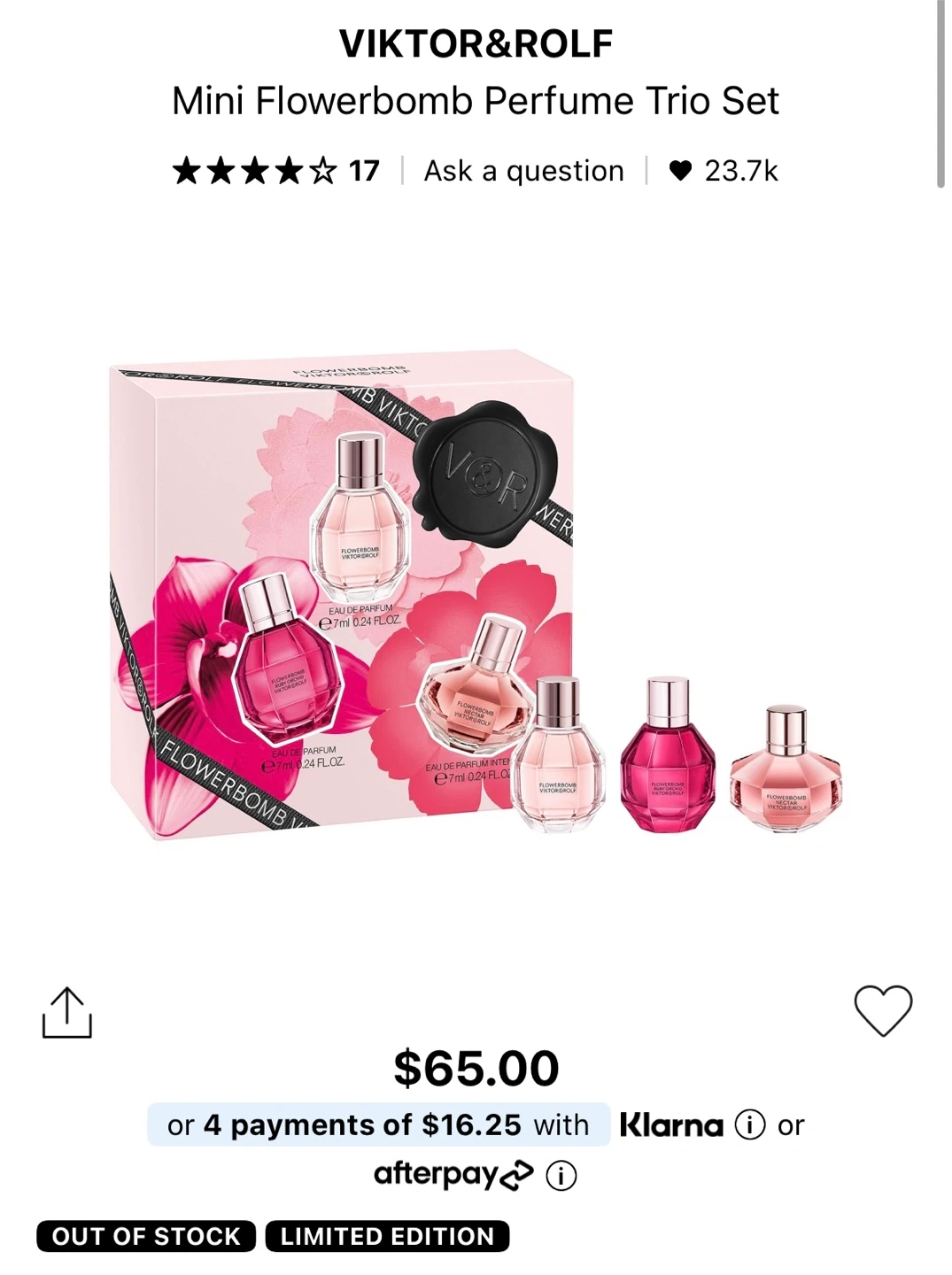Screen dimensions: 952x1275
Task: Open the 17 star-rating reviews
Action: coord(275,170)
